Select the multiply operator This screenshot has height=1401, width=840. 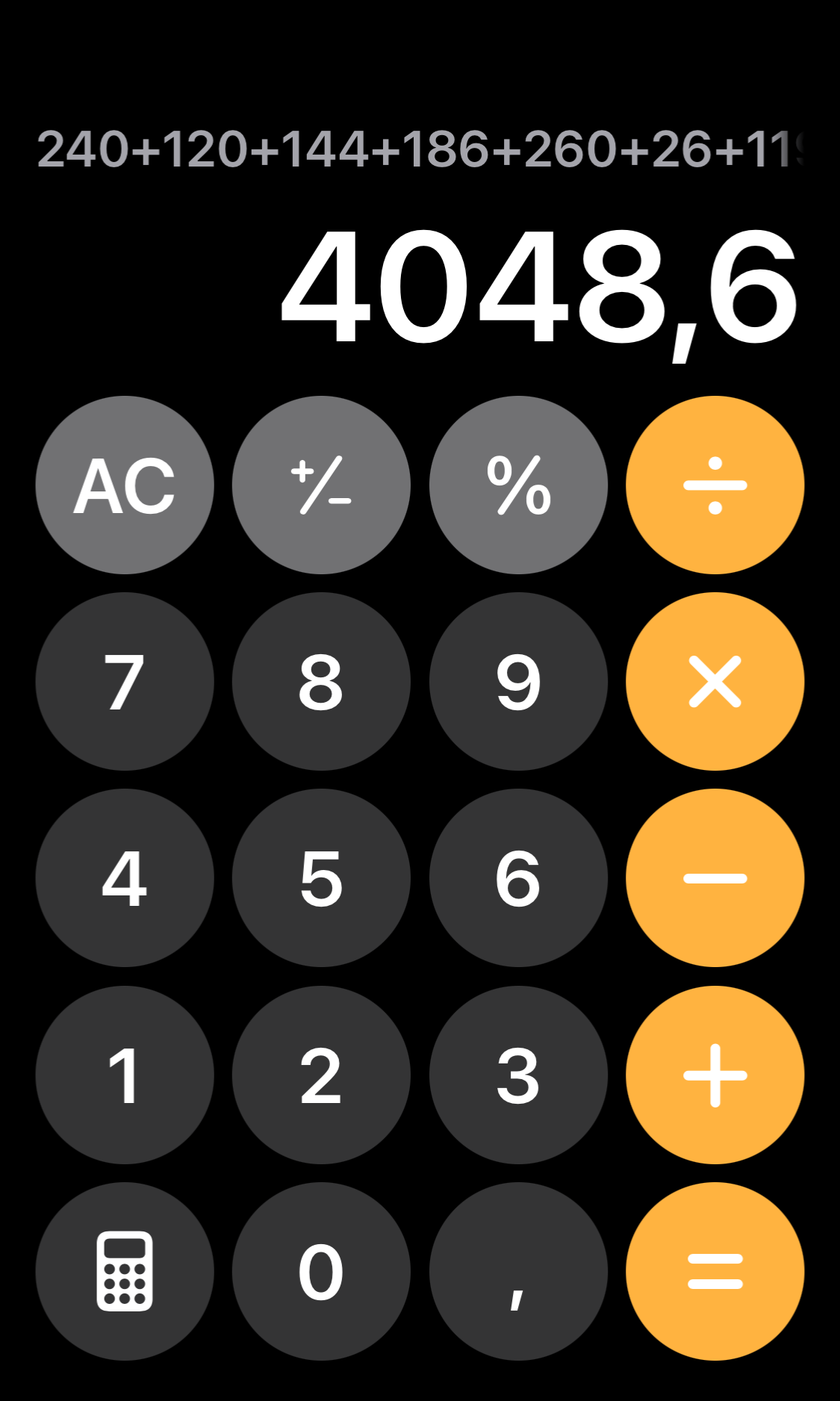(x=715, y=682)
